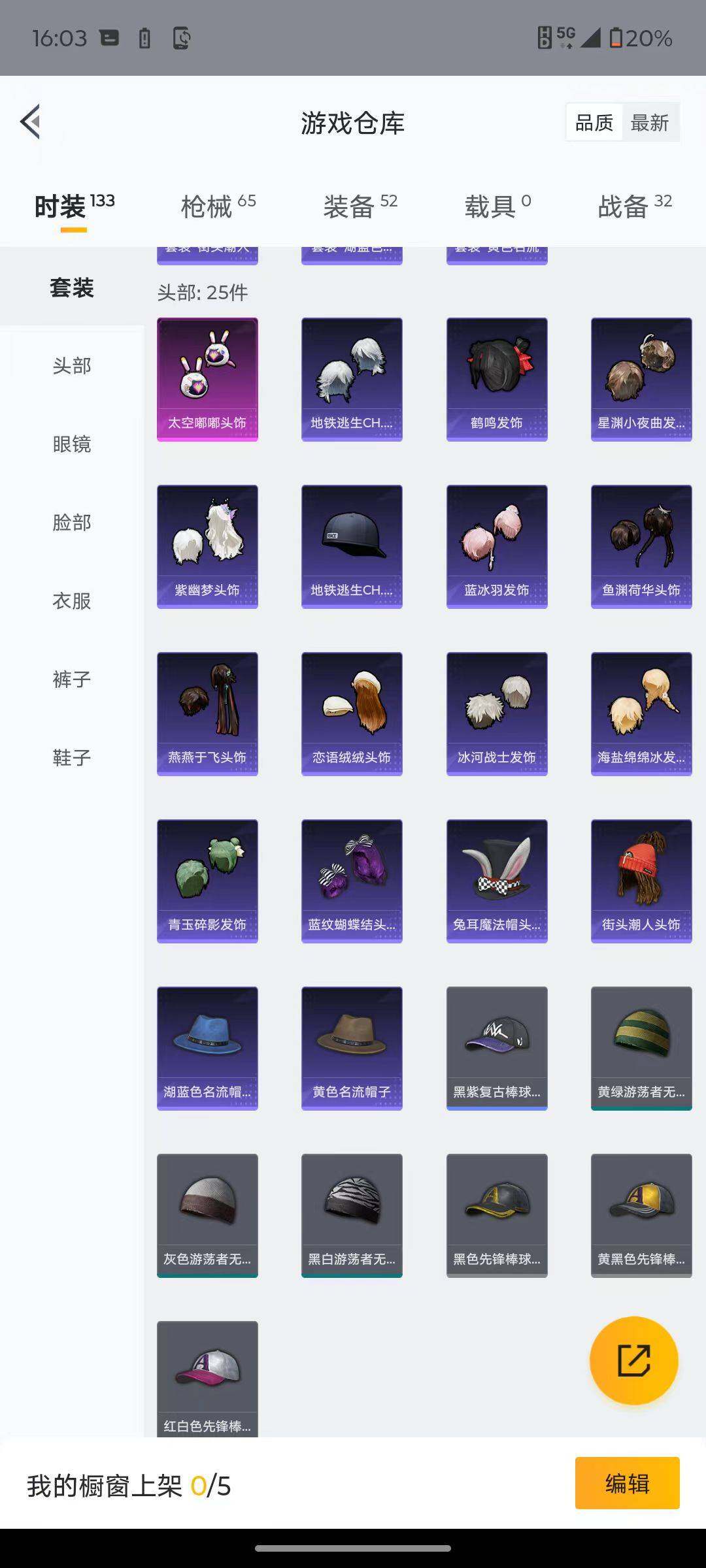706x1568 pixels.
Task: Jump to the 鞋子 category
Action: point(72,758)
